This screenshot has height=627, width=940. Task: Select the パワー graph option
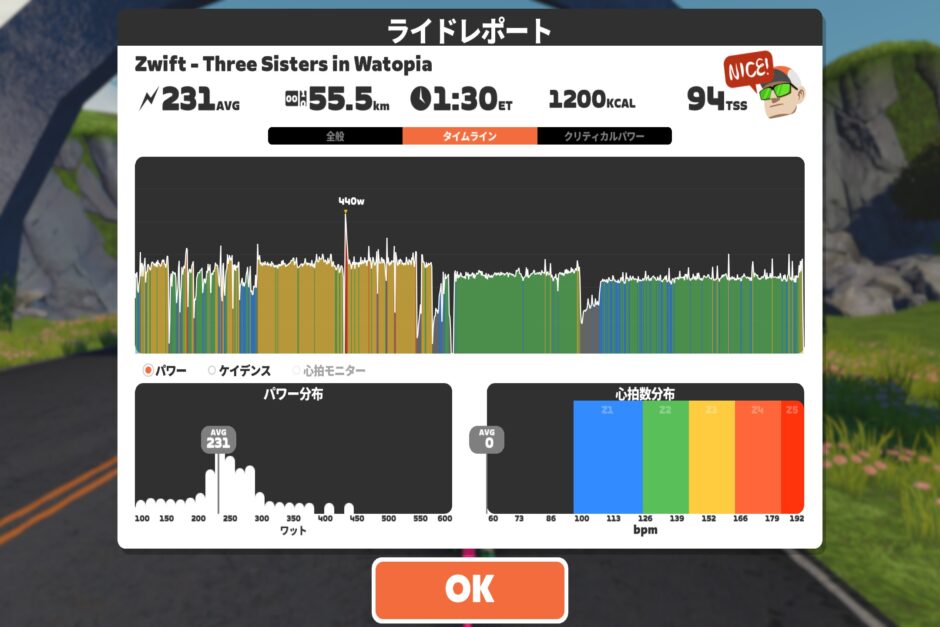(165, 371)
